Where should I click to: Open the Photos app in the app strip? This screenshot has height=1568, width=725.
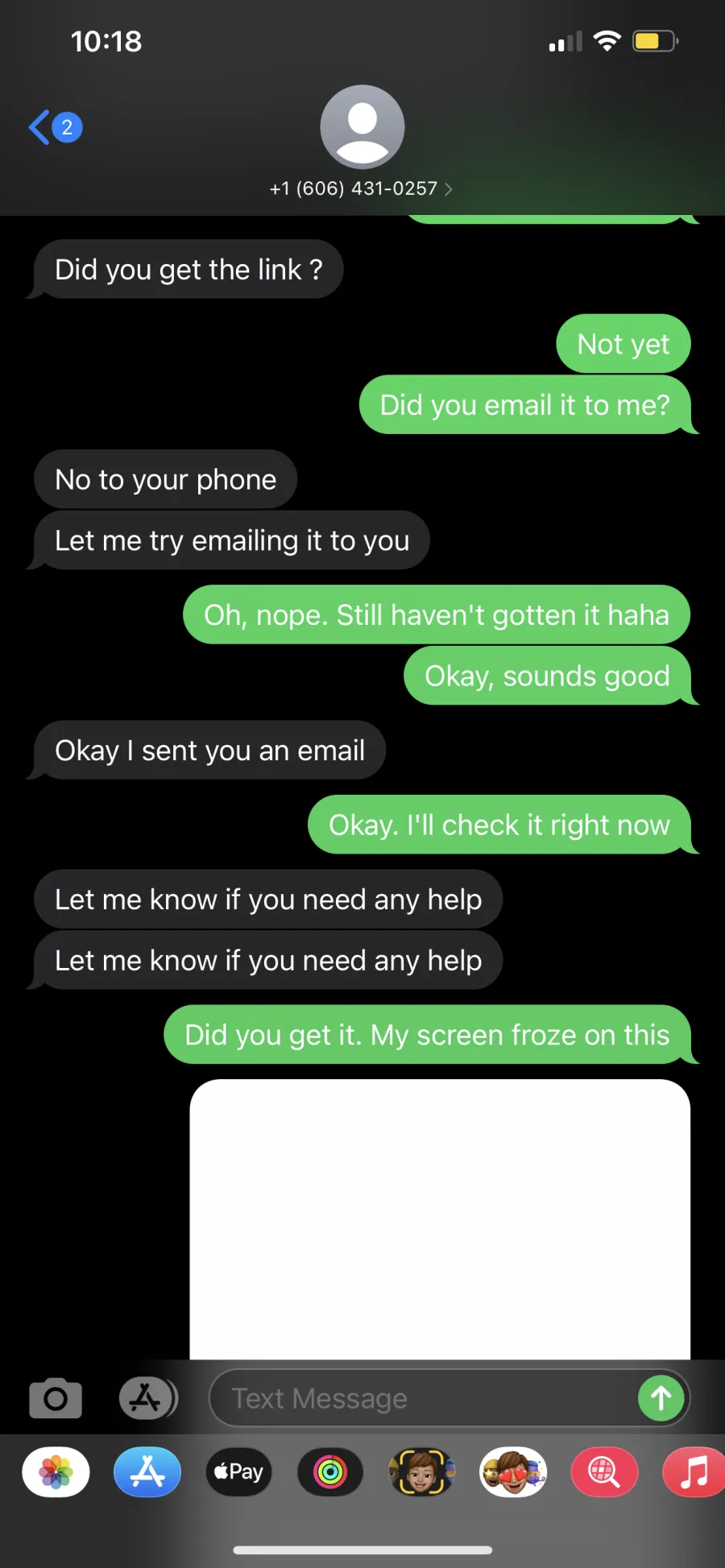56,1472
